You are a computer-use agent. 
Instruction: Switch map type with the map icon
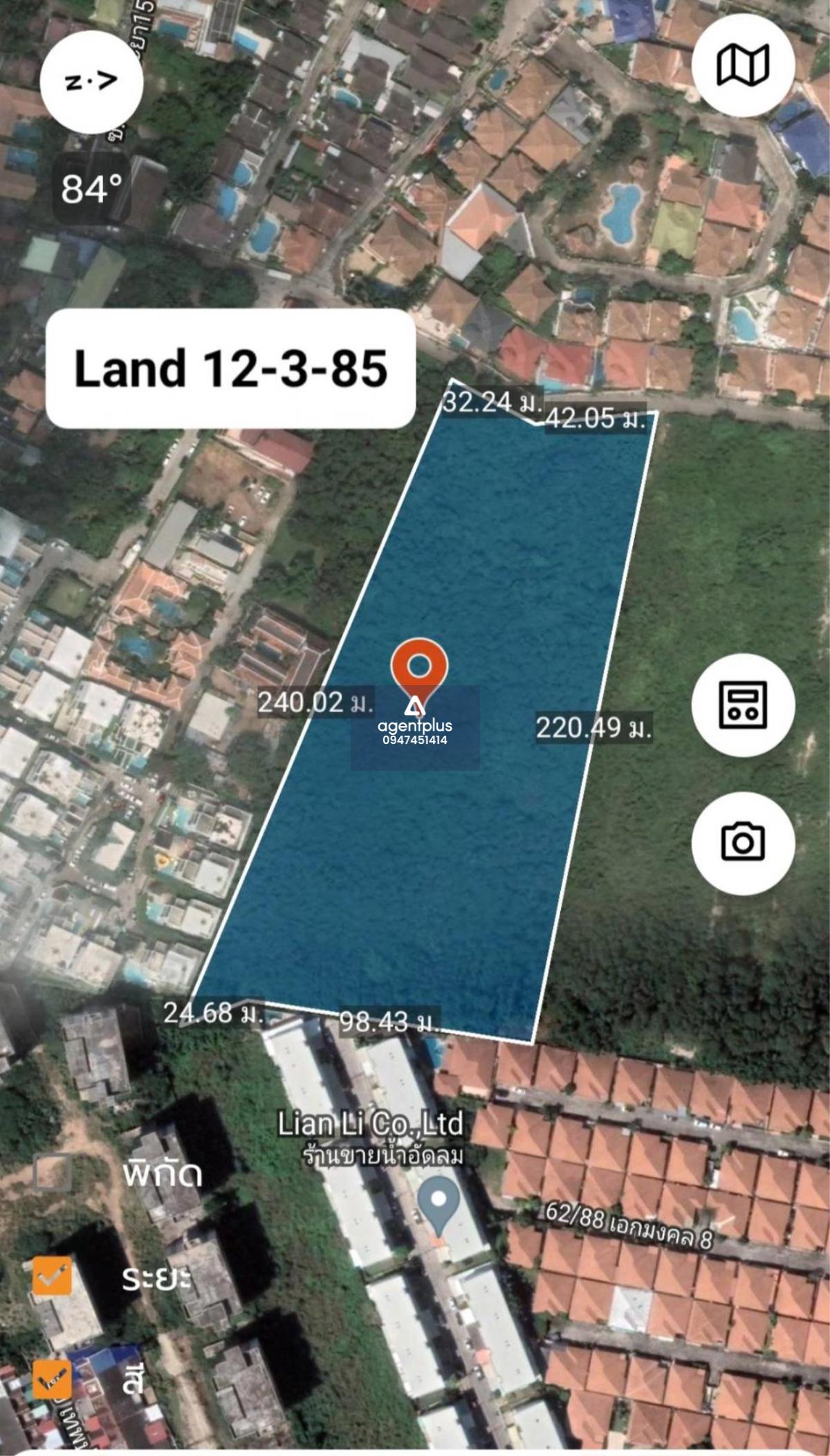[743, 66]
